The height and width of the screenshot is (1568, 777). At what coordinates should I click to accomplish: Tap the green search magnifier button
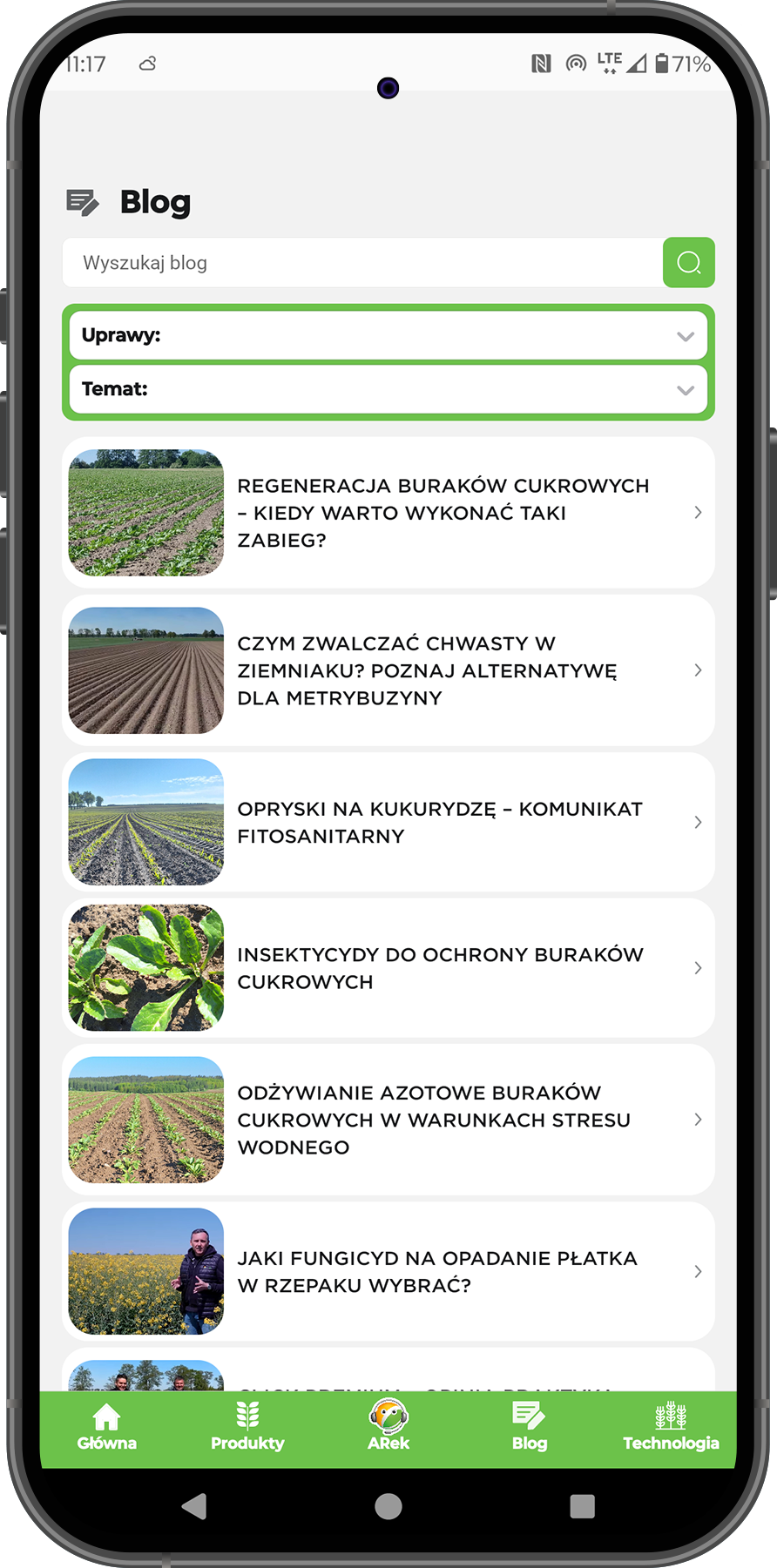coord(688,262)
